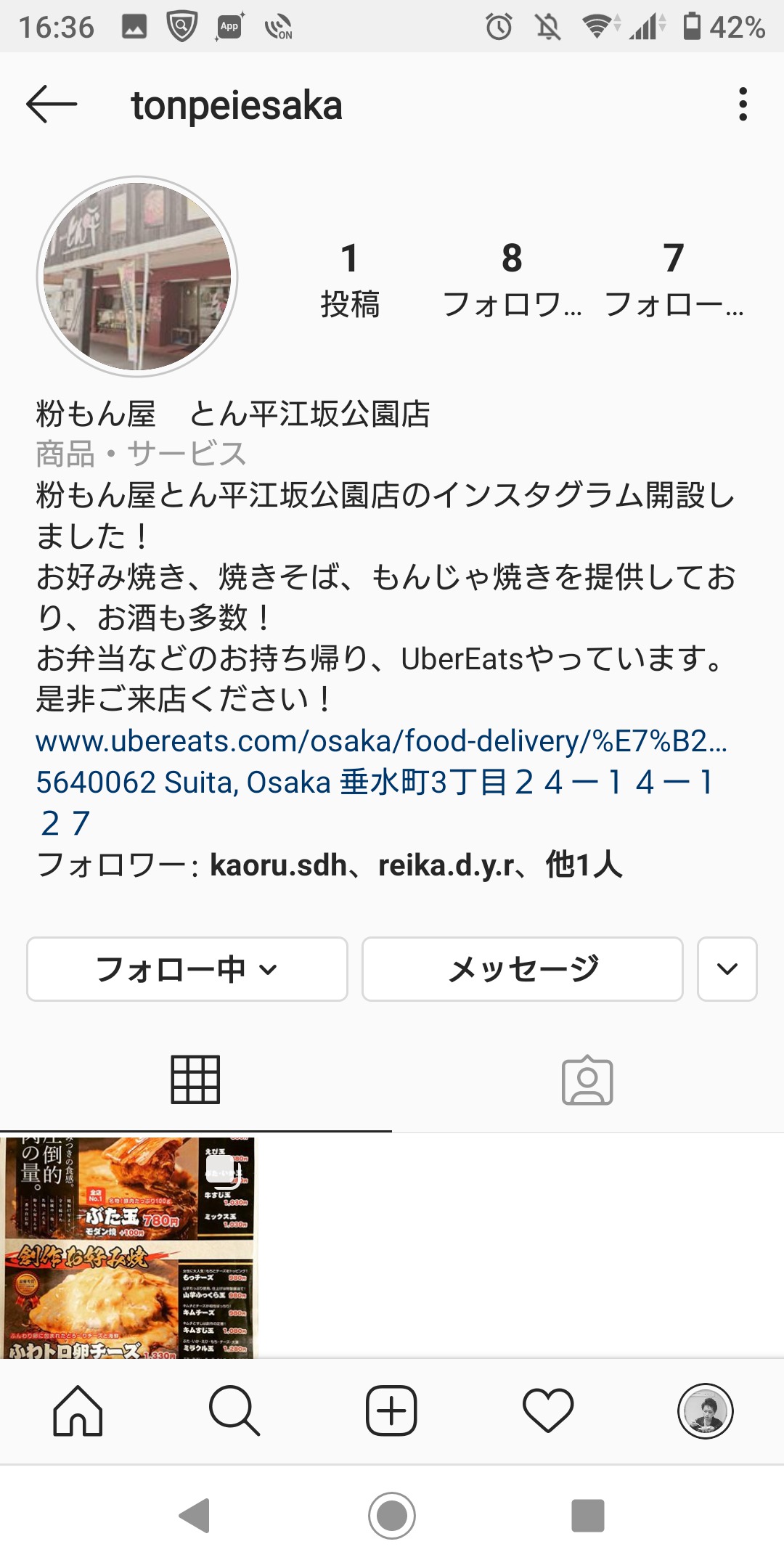Switch to the grid posts tab
The height and width of the screenshot is (1568, 784).
195,1080
